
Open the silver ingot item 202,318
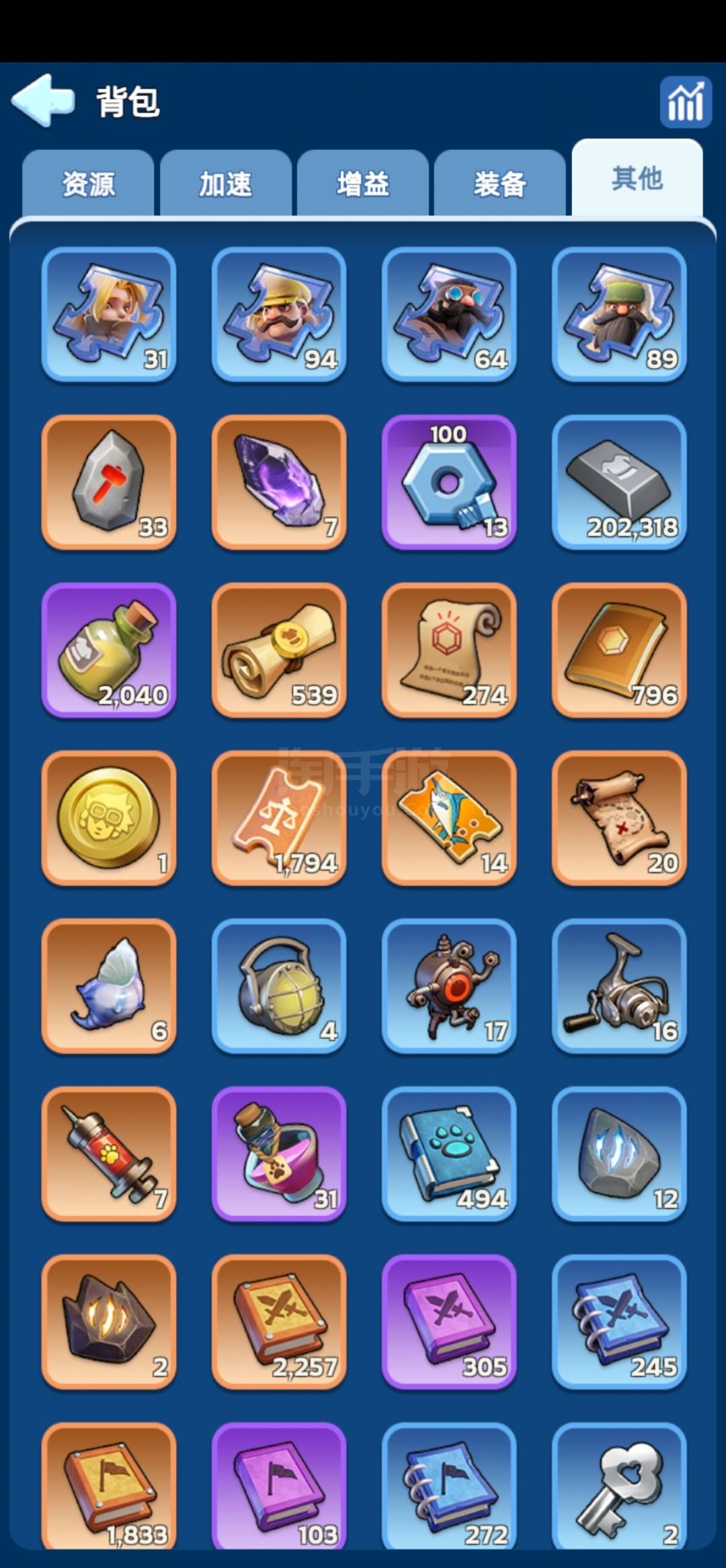point(619,482)
